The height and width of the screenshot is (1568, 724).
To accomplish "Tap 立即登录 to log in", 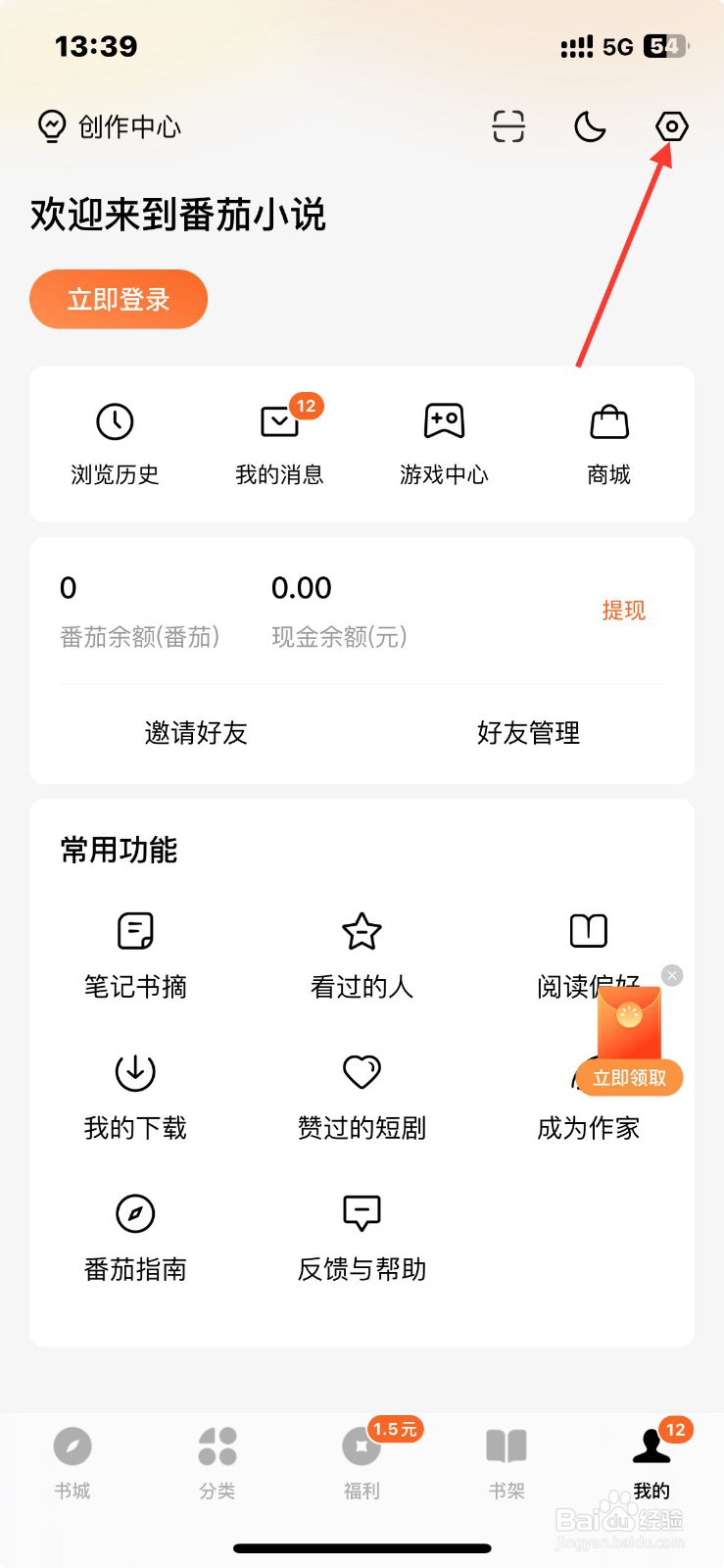I will pyautogui.click(x=118, y=299).
